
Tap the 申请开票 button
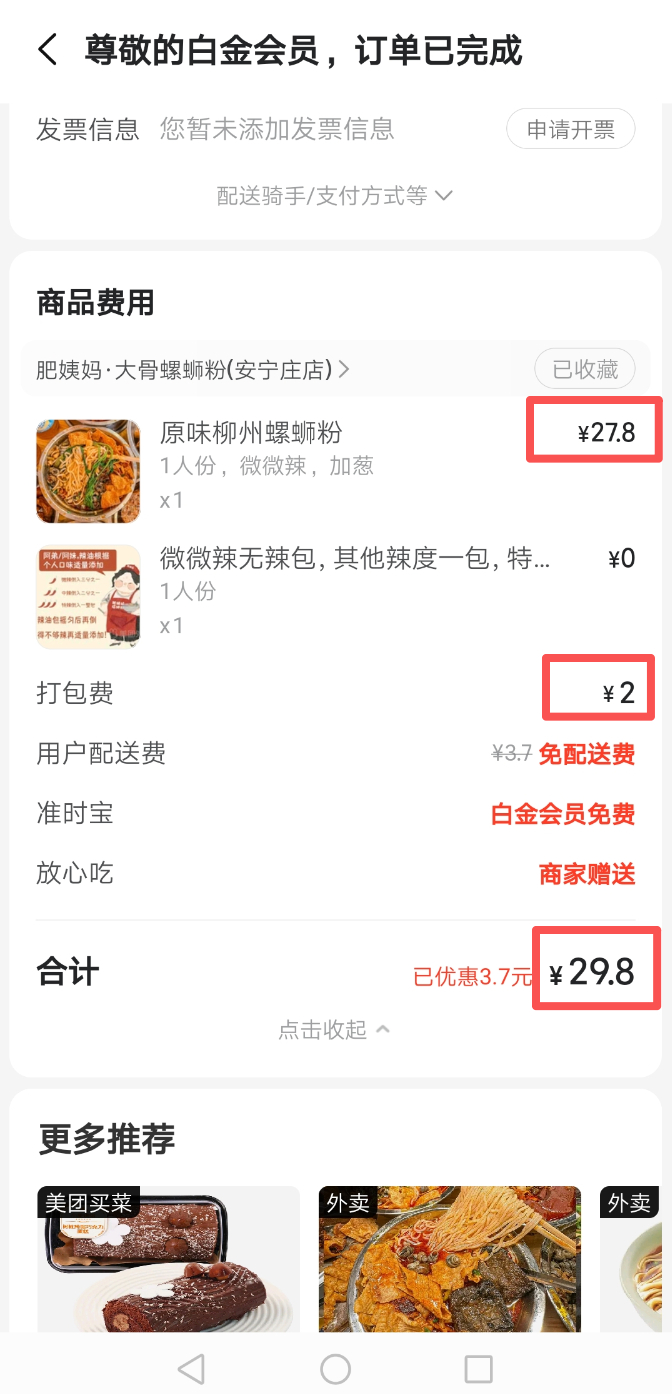click(571, 129)
